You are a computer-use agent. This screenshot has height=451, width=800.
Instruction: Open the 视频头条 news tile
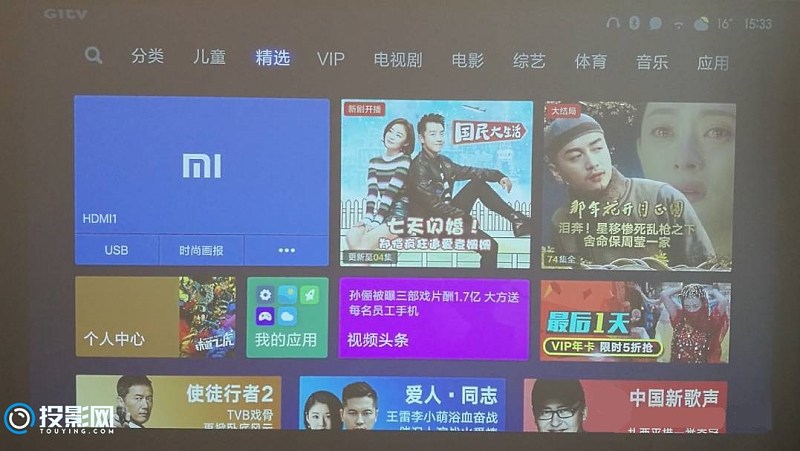(433, 319)
